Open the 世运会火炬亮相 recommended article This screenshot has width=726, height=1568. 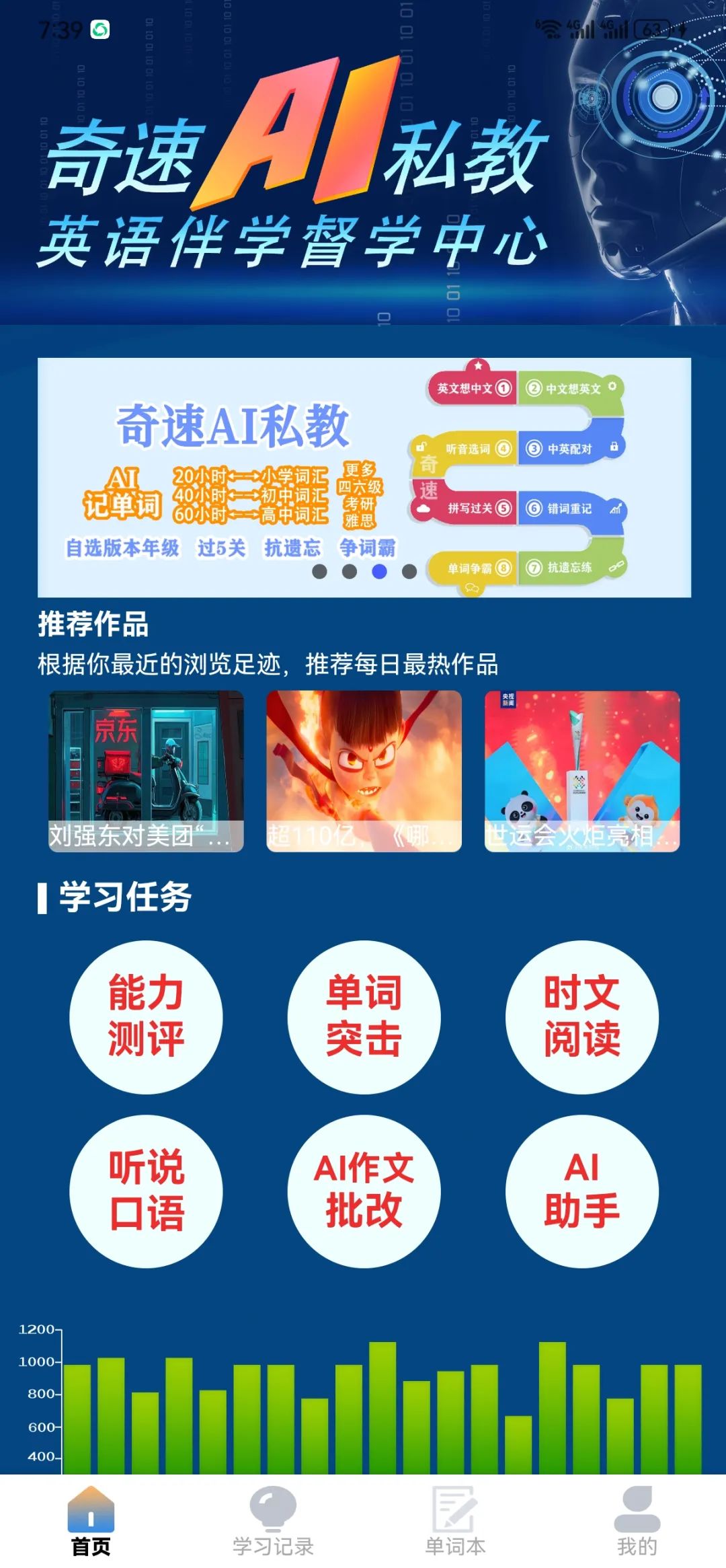tap(581, 770)
